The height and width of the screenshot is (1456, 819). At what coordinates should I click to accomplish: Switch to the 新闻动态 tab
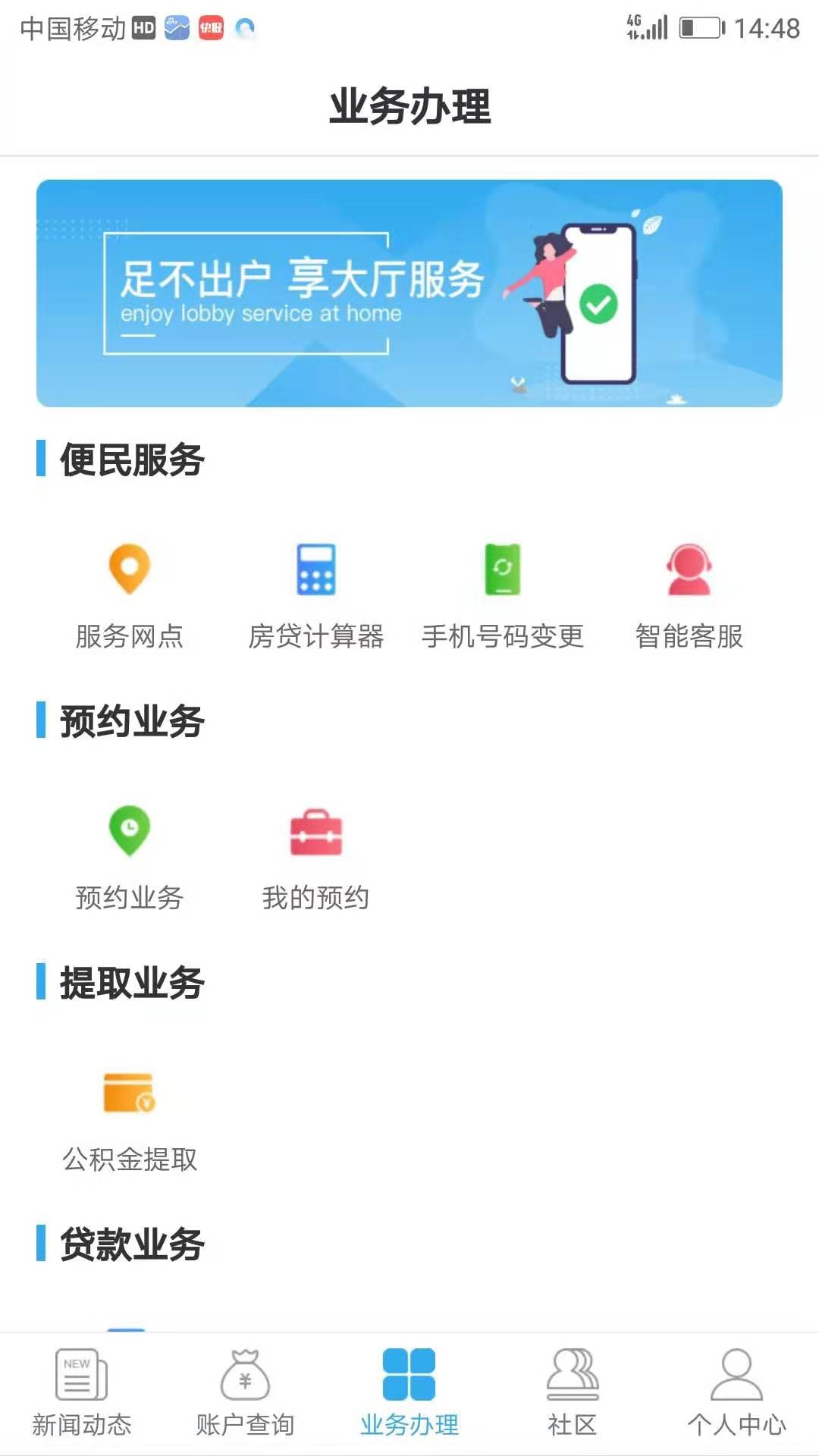pos(82,1394)
